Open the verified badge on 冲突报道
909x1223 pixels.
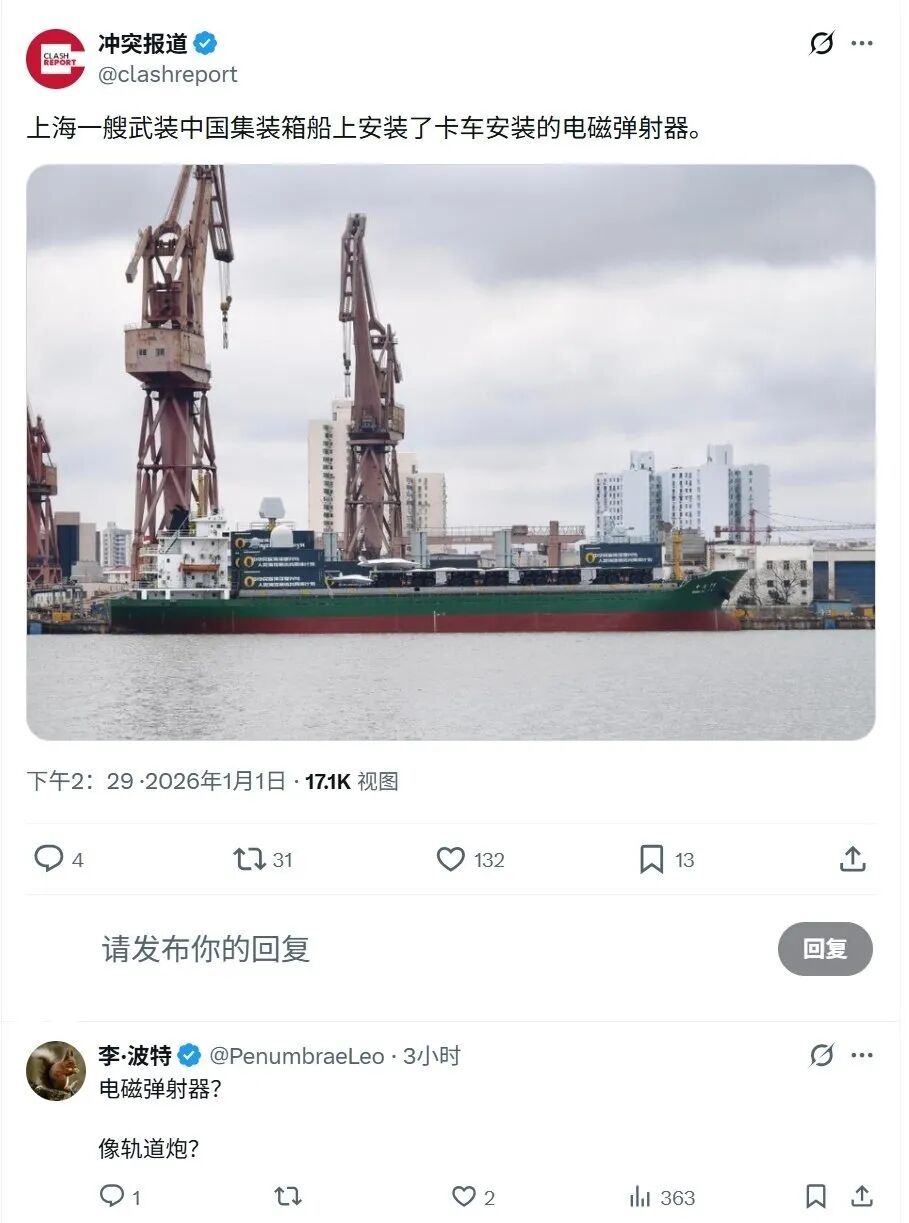205,42
